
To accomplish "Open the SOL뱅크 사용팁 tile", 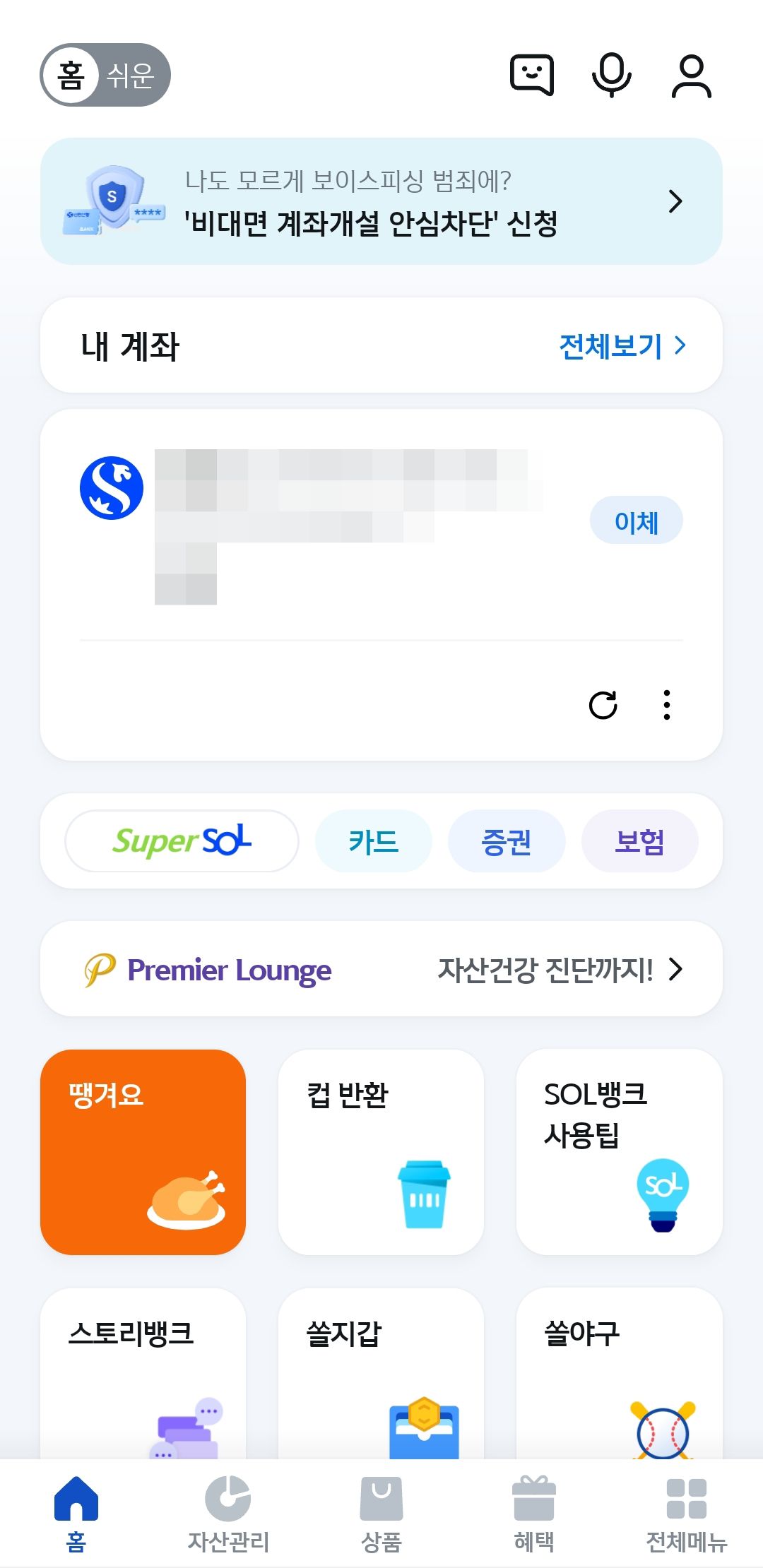I will [619, 1152].
